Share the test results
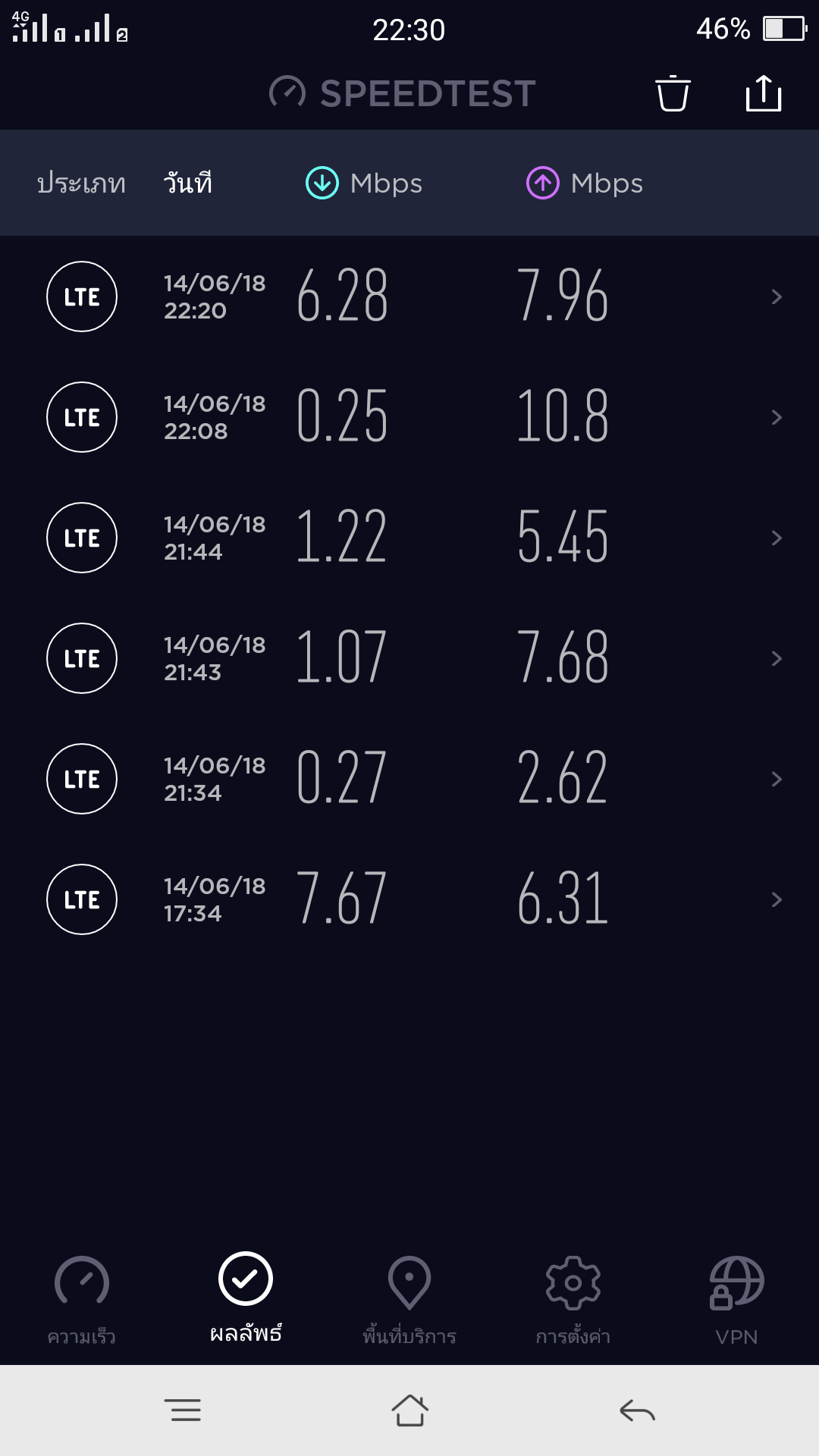 click(x=763, y=94)
